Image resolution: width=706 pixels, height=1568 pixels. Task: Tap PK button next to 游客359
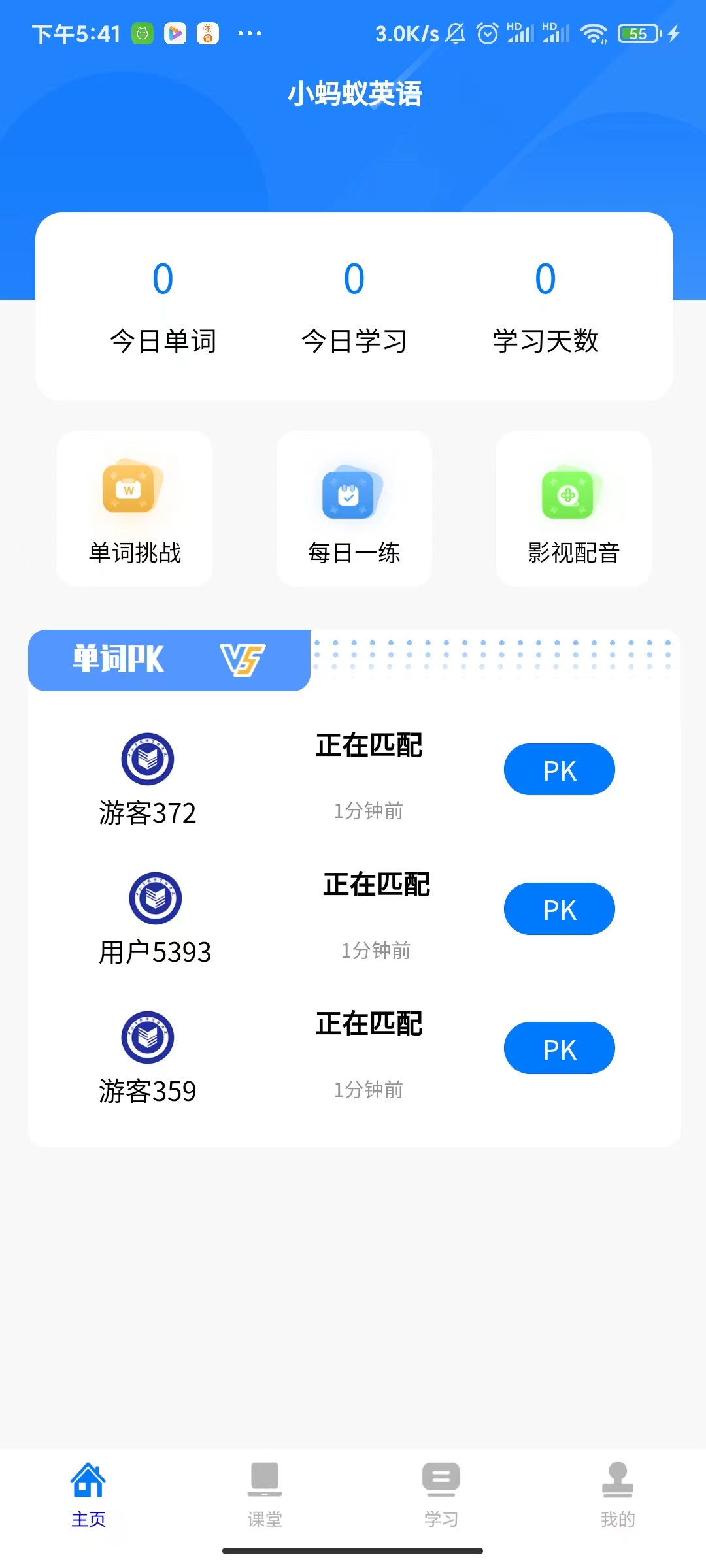click(x=559, y=1048)
